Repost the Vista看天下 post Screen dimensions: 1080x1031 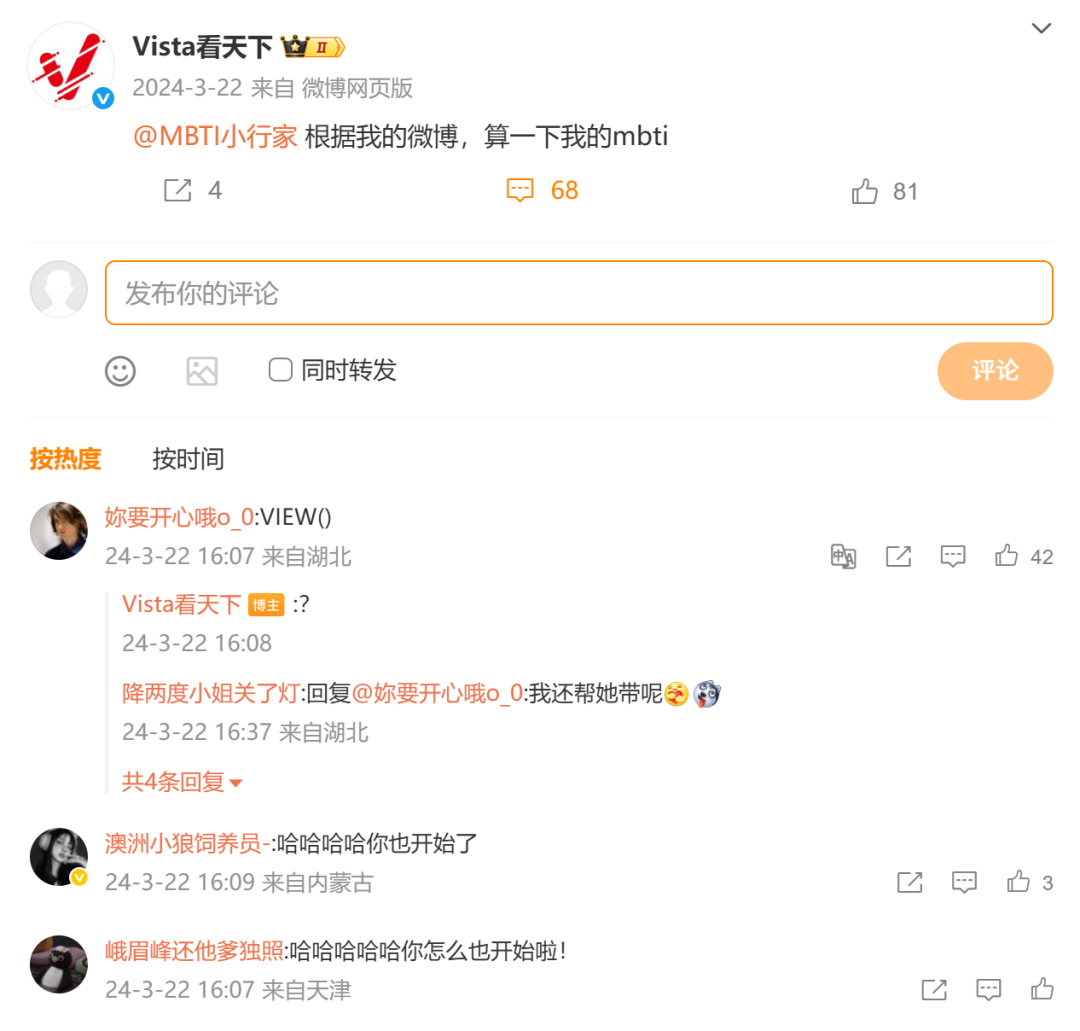(x=178, y=191)
